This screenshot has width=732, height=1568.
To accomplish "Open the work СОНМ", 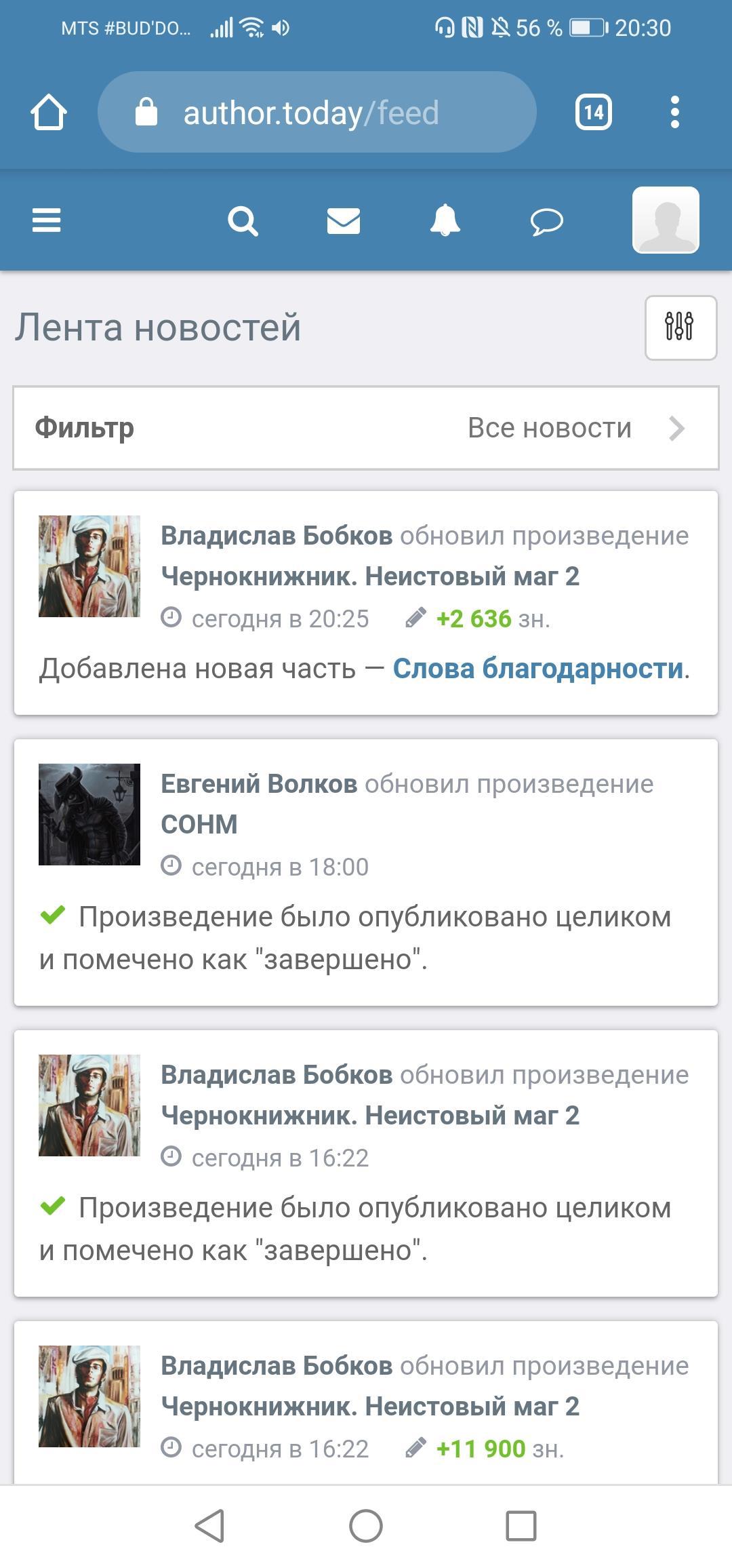I will [199, 825].
